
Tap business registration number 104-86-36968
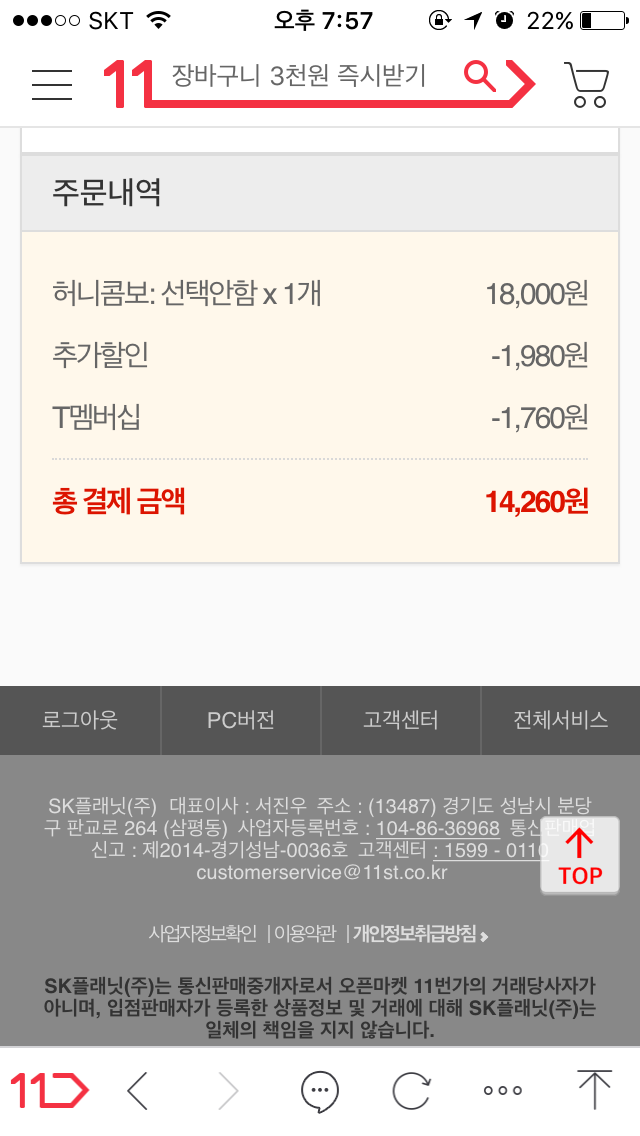[437, 828]
